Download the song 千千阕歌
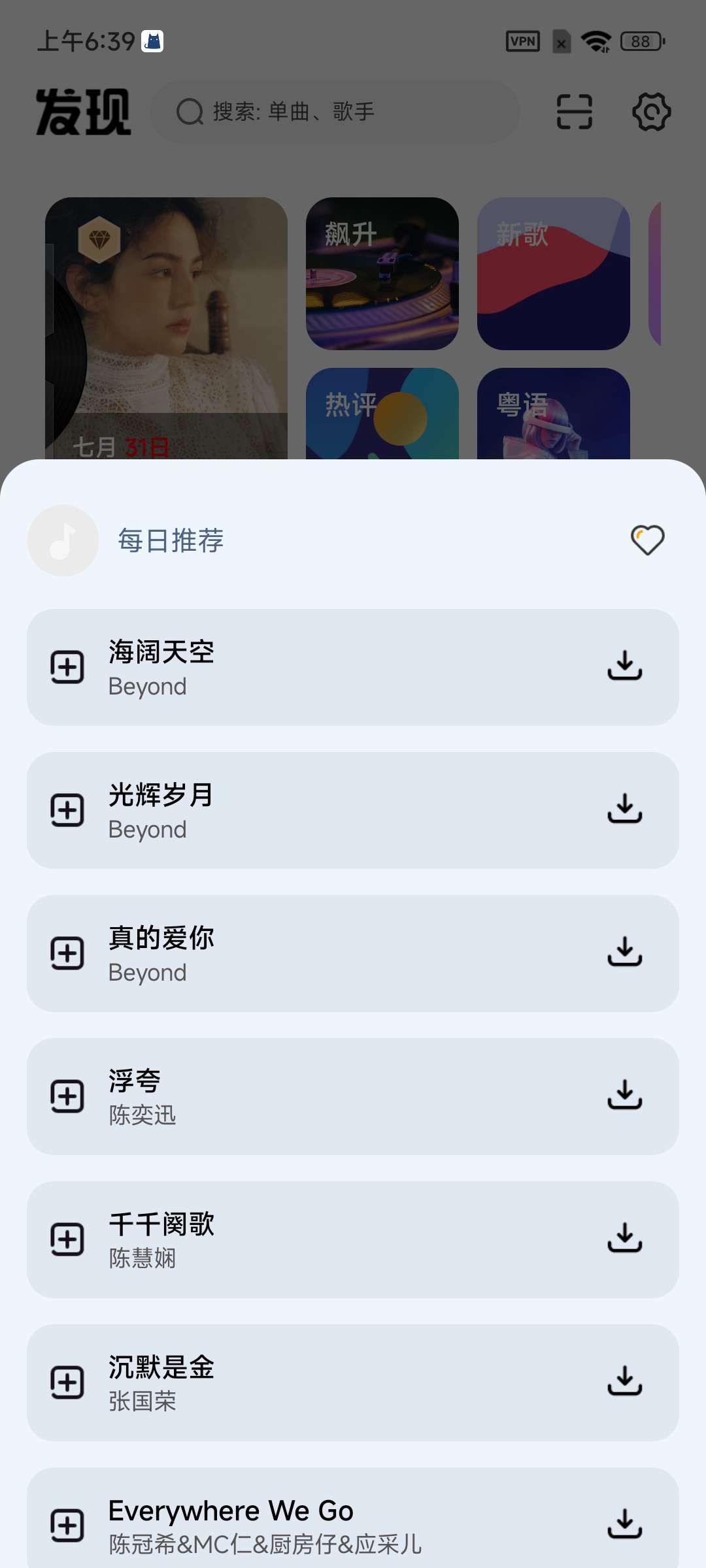 625,1239
